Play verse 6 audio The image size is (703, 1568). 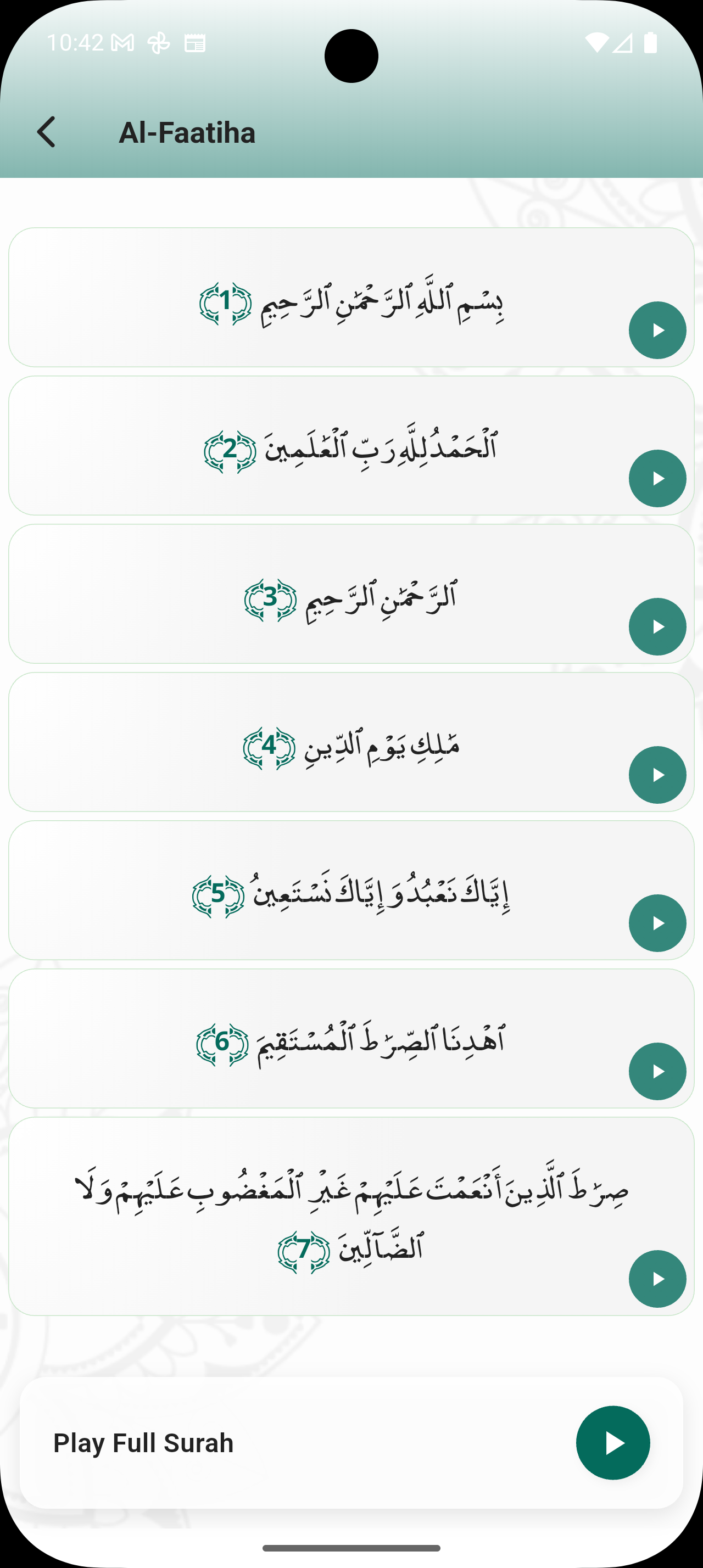point(657,1070)
